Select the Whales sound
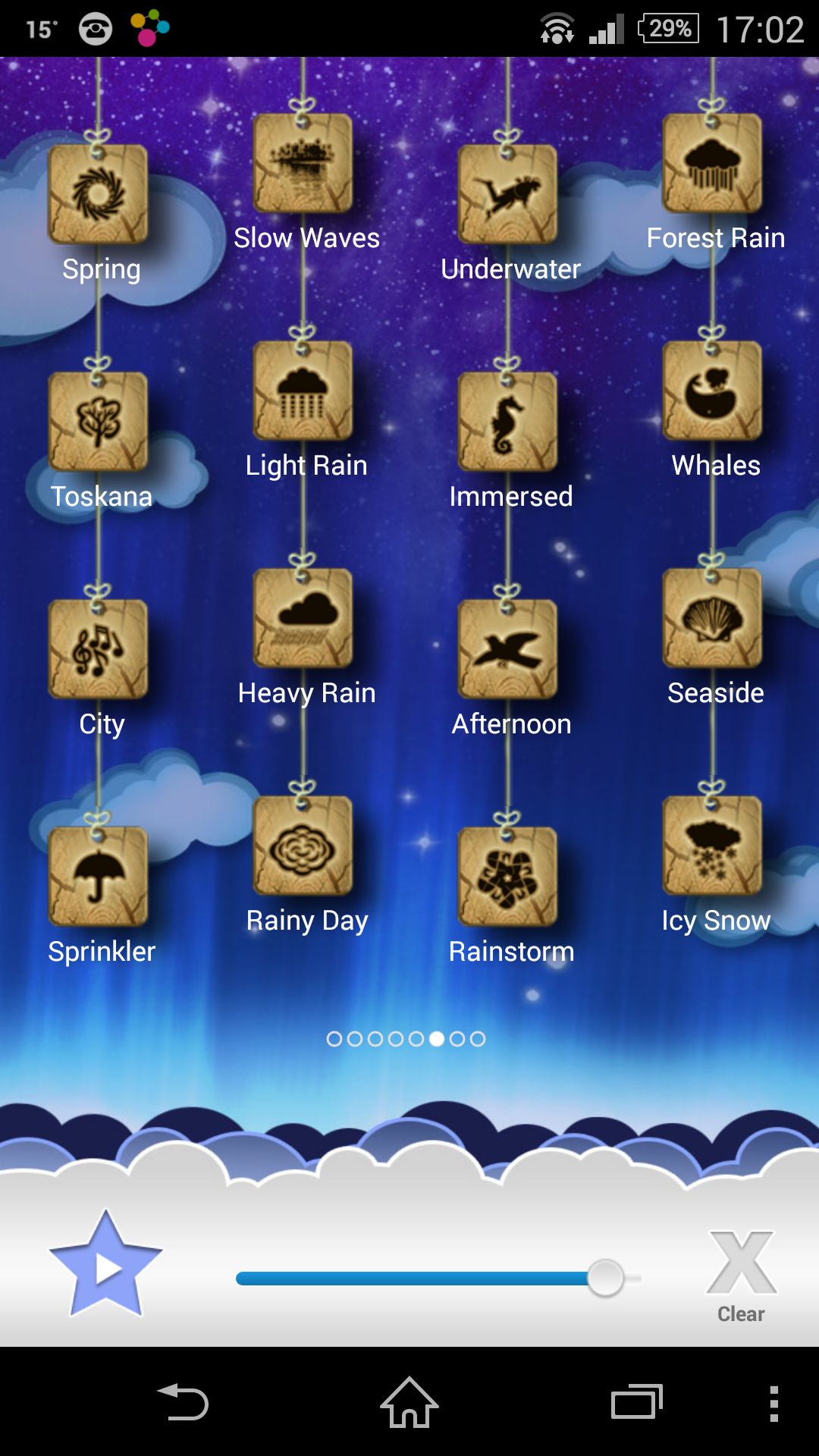The image size is (819, 1456). 712,391
